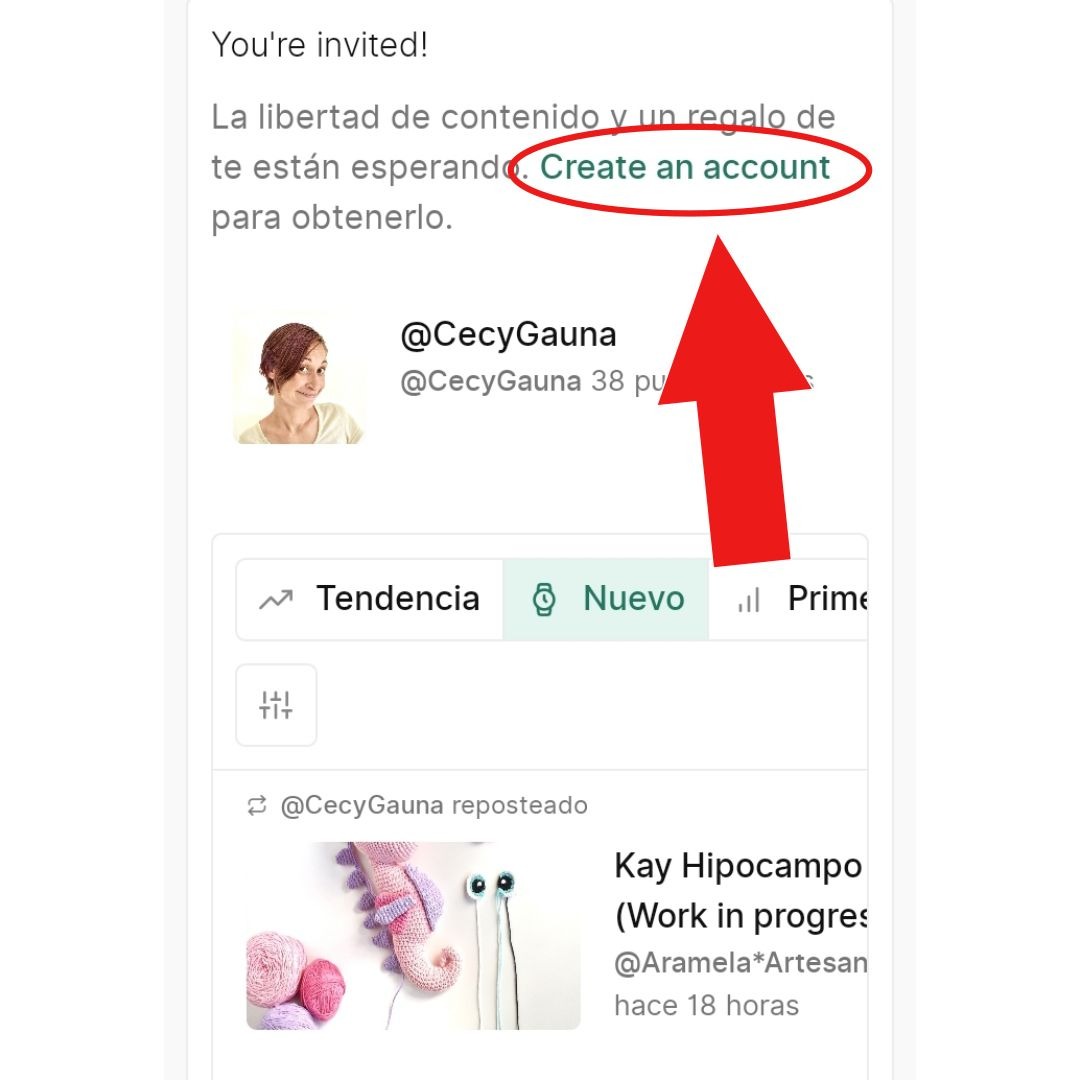Tap the Create an account link
This screenshot has height=1080, width=1080.
(x=684, y=167)
